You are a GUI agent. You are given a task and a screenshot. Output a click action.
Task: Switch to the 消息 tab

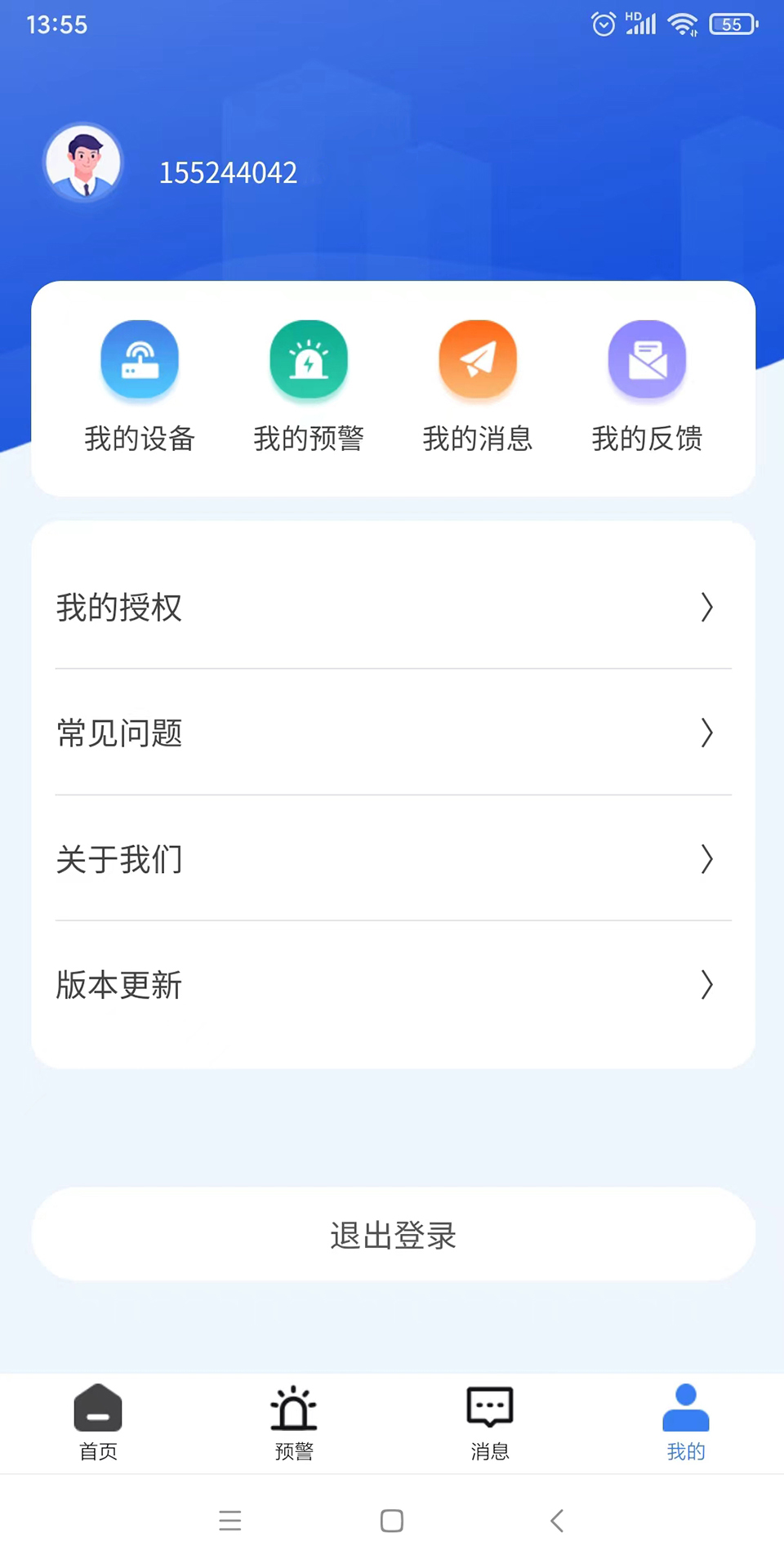point(490,1423)
